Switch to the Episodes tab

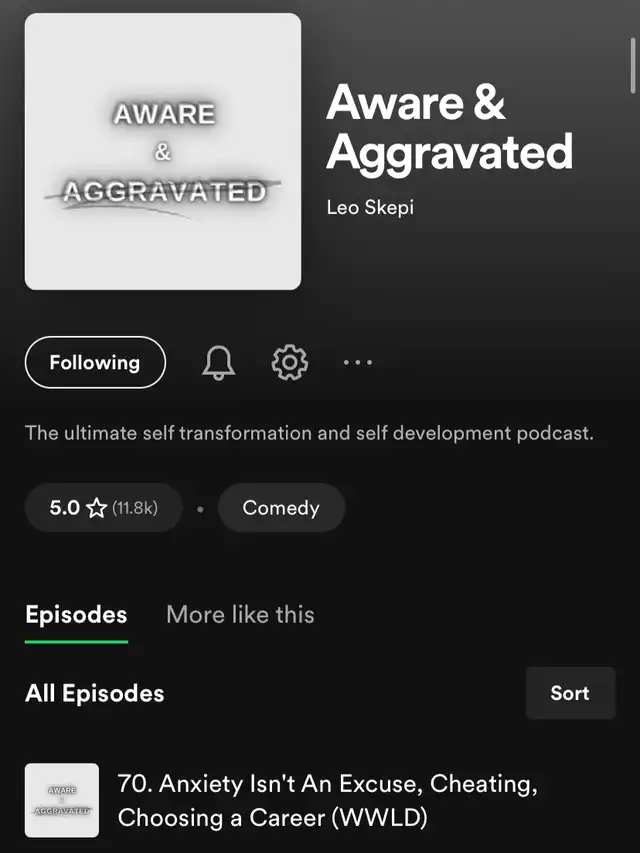pos(76,614)
